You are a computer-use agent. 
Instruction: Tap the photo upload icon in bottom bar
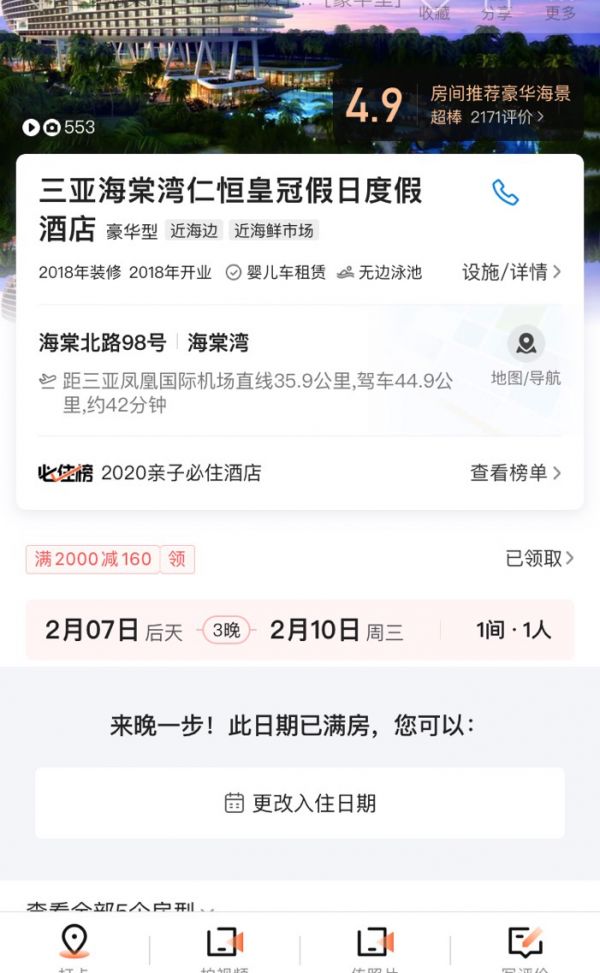[375, 944]
